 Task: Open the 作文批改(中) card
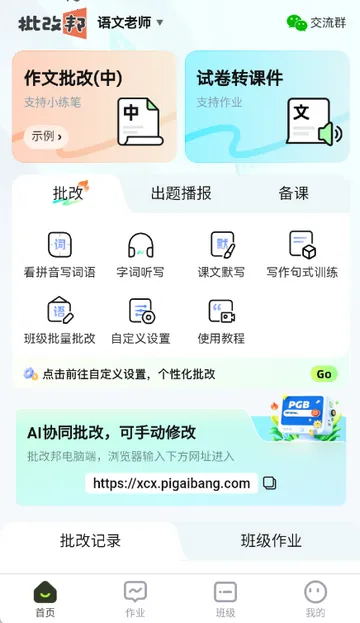(94, 106)
